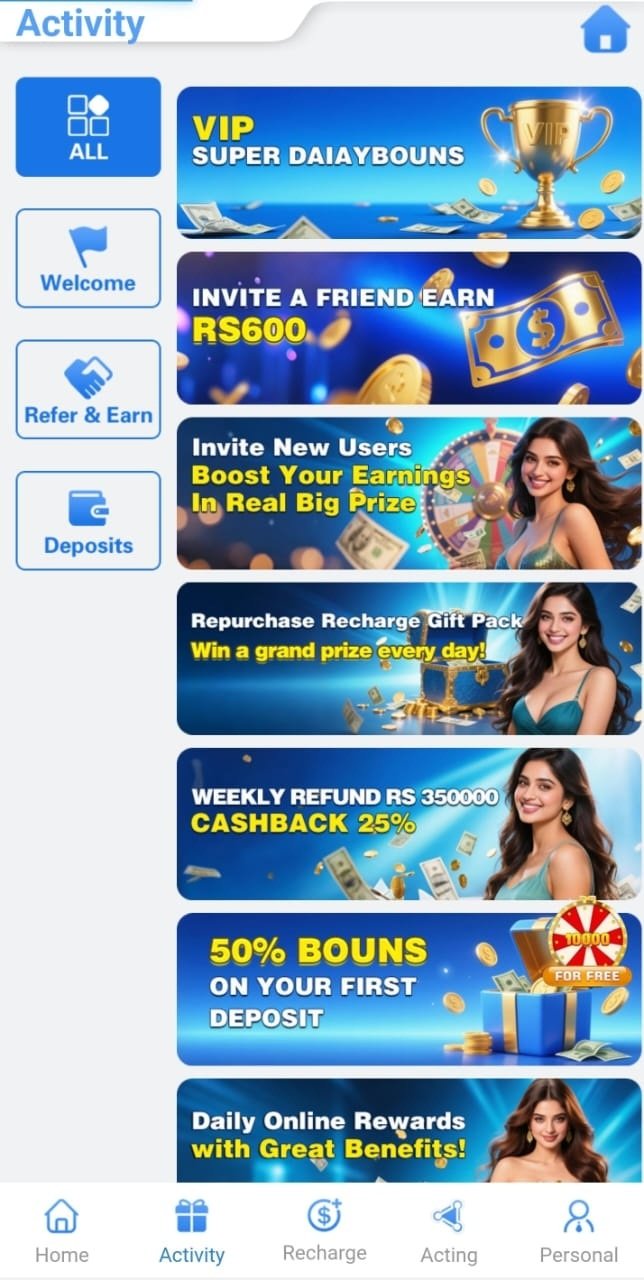The height and width of the screenshot is (1280, 644).
Task: Open the Acting tab
Action: [448, 1232]
